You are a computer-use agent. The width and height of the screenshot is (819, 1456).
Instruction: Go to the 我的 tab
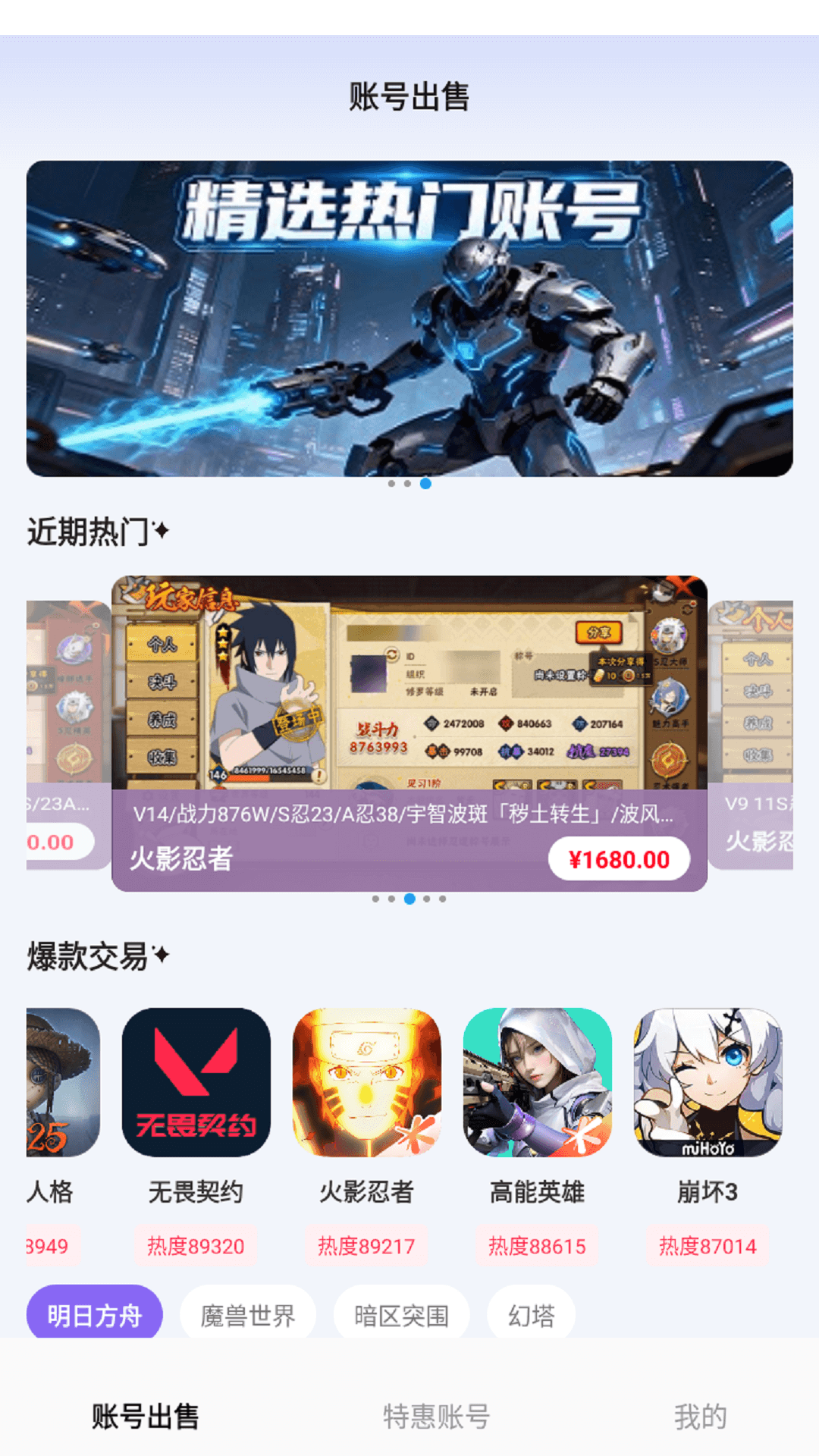click(700, 1416)
